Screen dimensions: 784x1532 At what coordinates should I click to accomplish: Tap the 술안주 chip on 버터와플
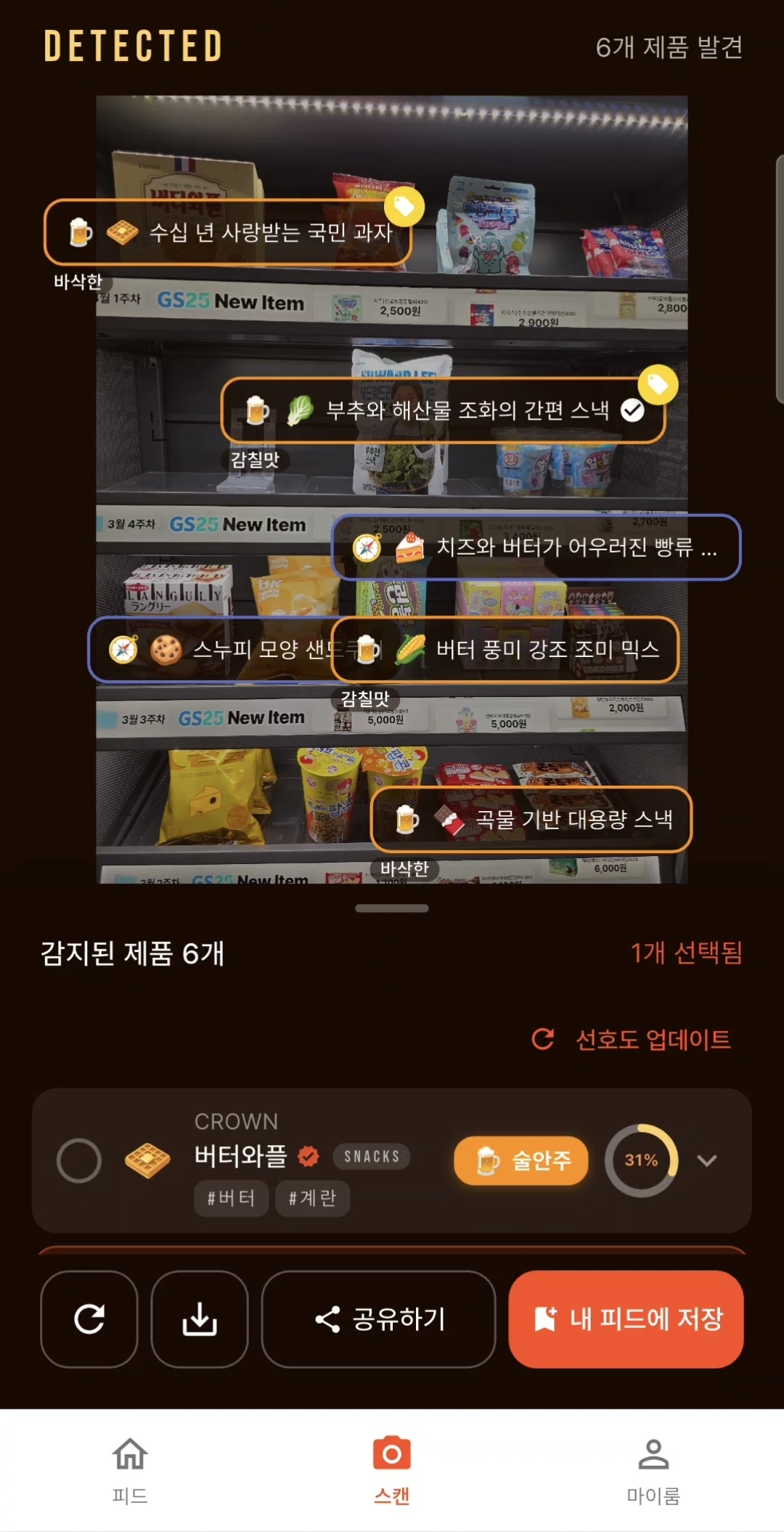(x=521, y=1160)
